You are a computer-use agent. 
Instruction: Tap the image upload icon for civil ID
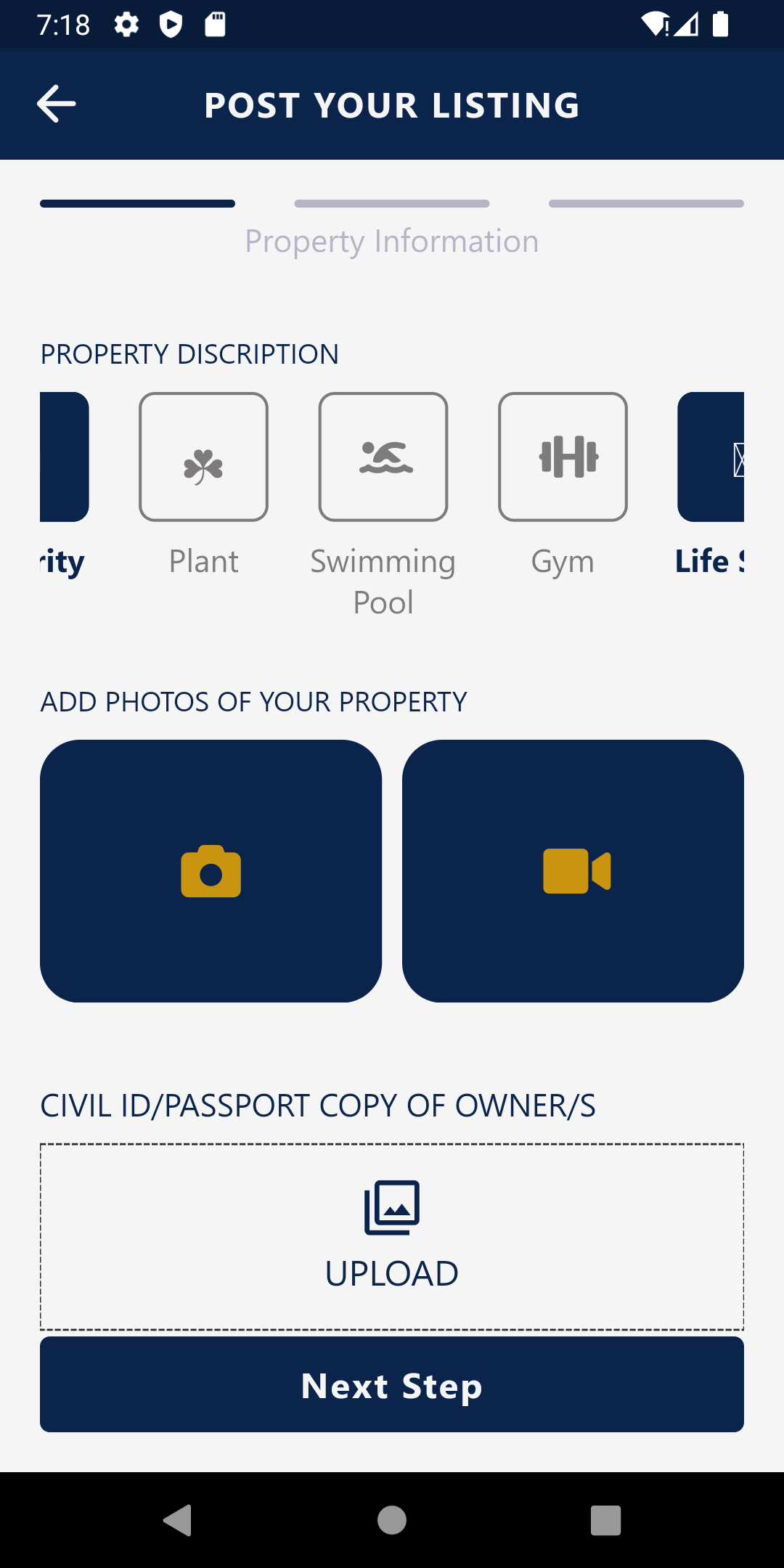pos(392,1207)
